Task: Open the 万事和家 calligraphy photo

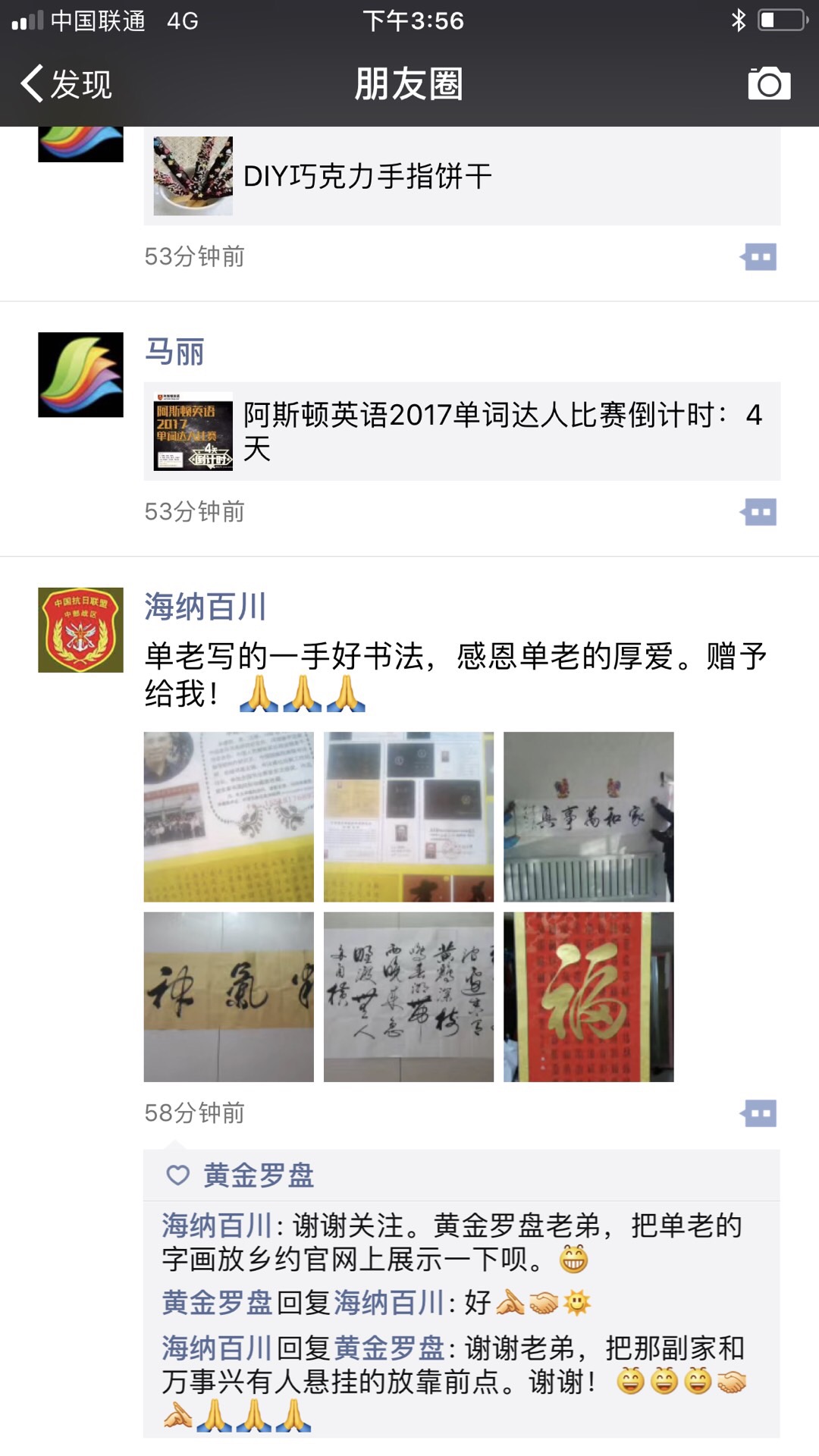Action: coord(588,817)
